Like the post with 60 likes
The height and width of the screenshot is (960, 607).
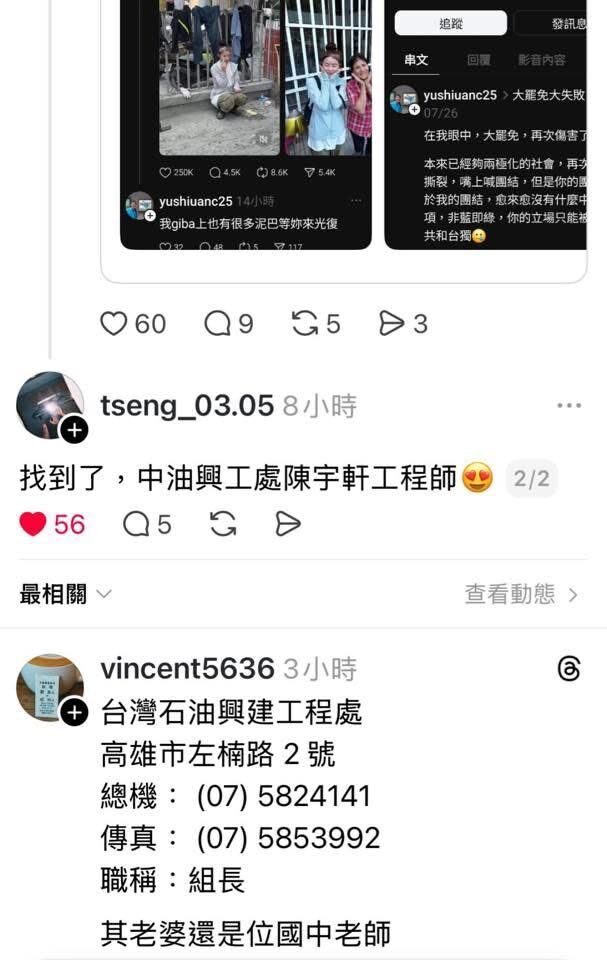(x=115, y=323)
